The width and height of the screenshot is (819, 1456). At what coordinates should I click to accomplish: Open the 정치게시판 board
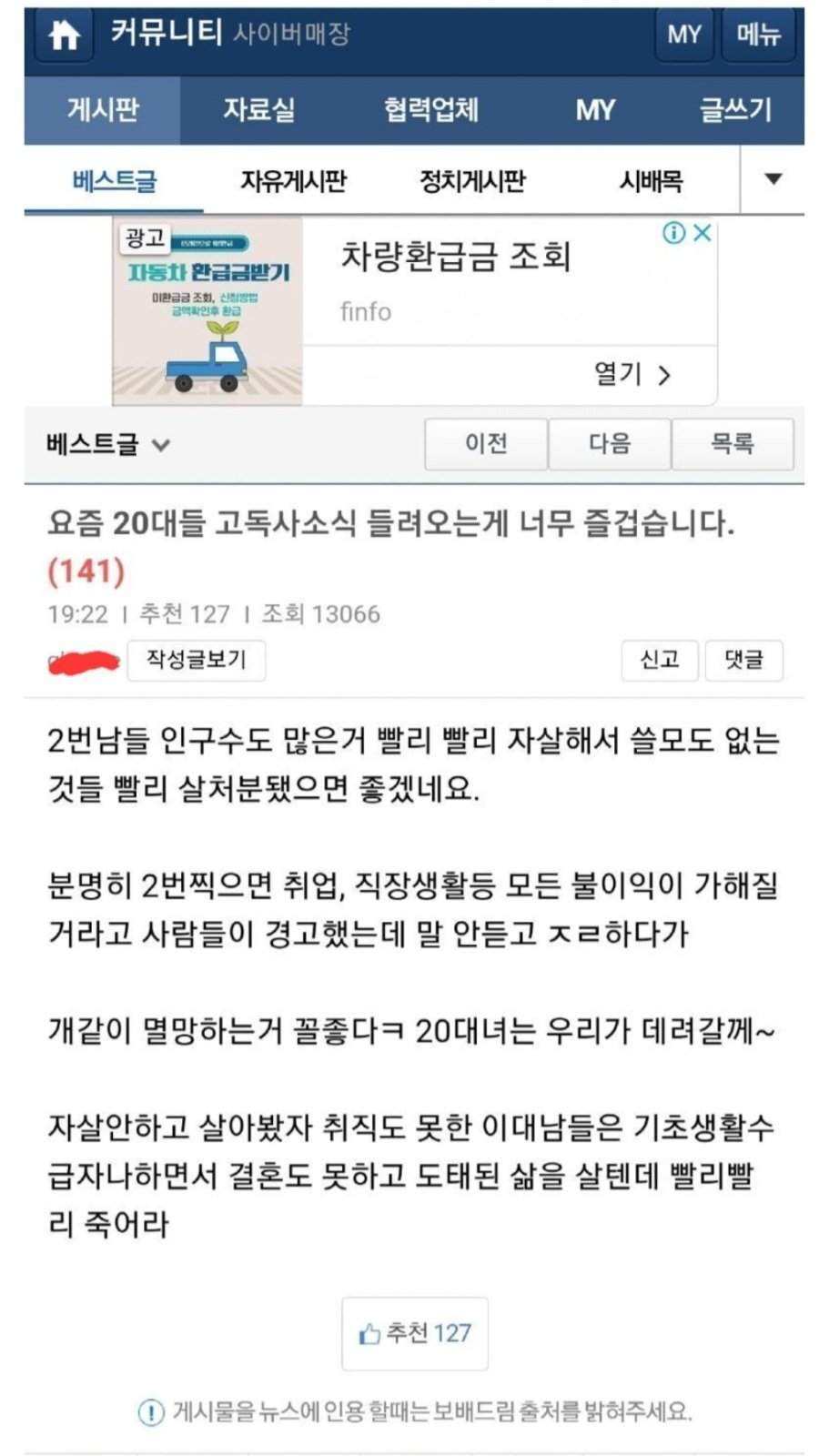472,181
